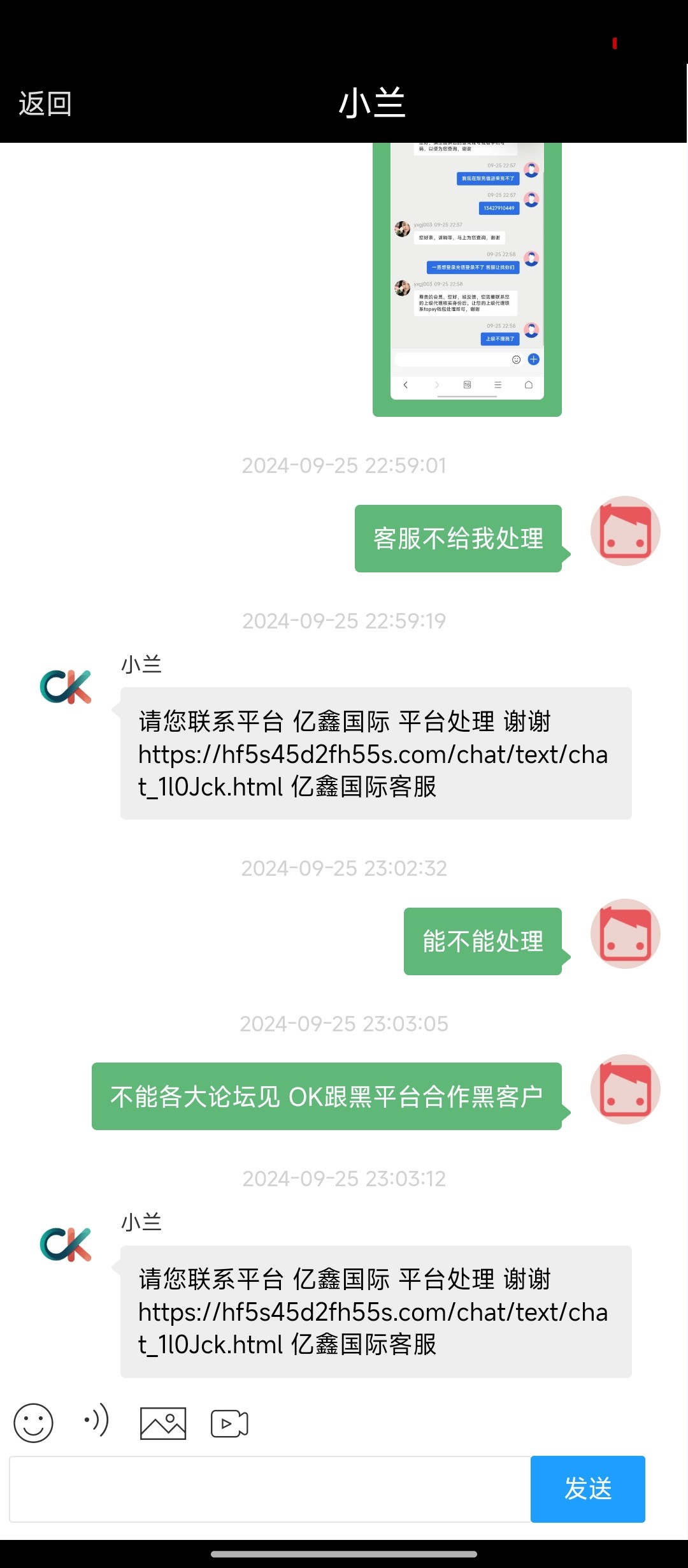This screenshot has height=1568, width=688.
Task: Focus the message text field
Action: point(270,1489)
